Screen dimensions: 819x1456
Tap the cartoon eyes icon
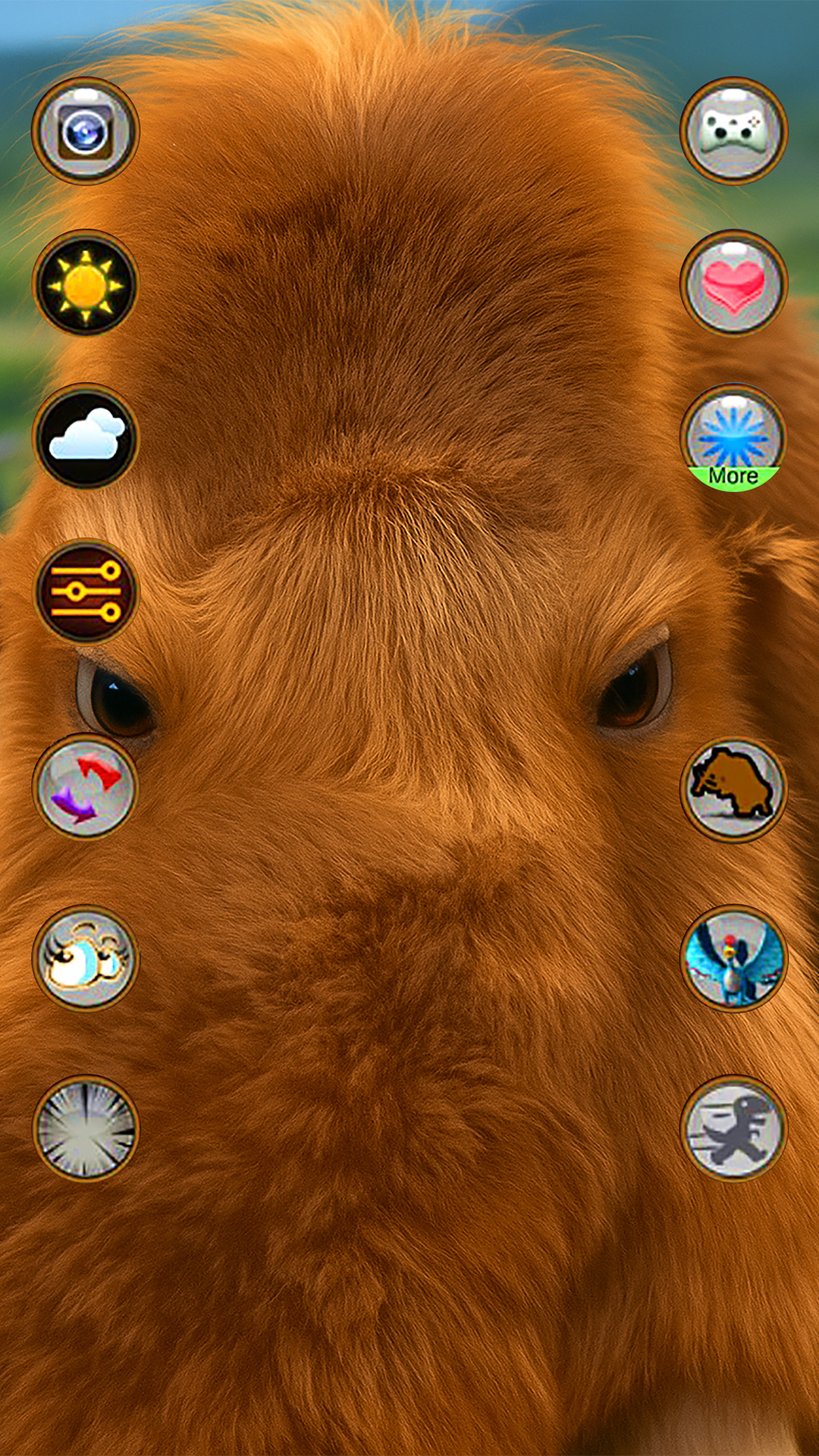[x=85, y=958]
